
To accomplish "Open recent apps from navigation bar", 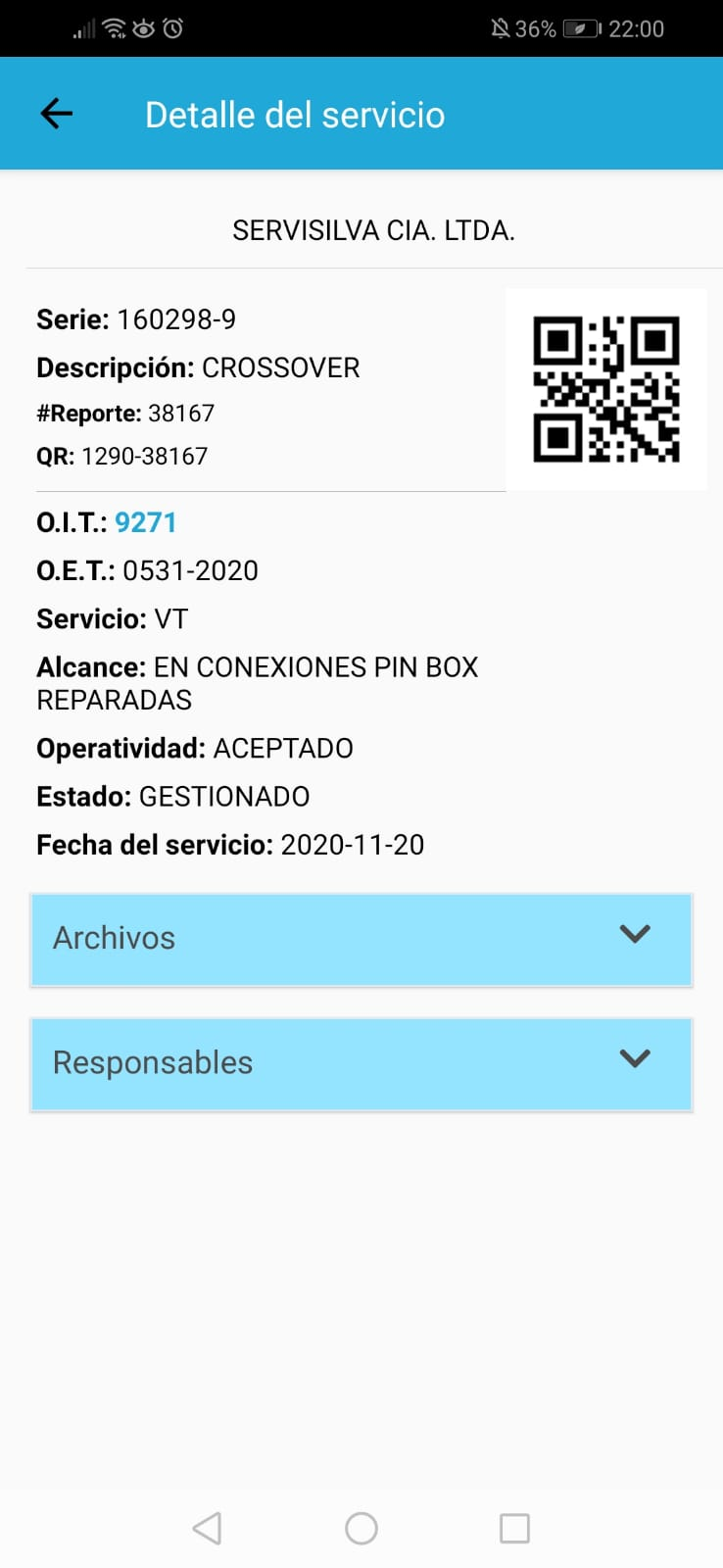I will (x=514, y=1528).
